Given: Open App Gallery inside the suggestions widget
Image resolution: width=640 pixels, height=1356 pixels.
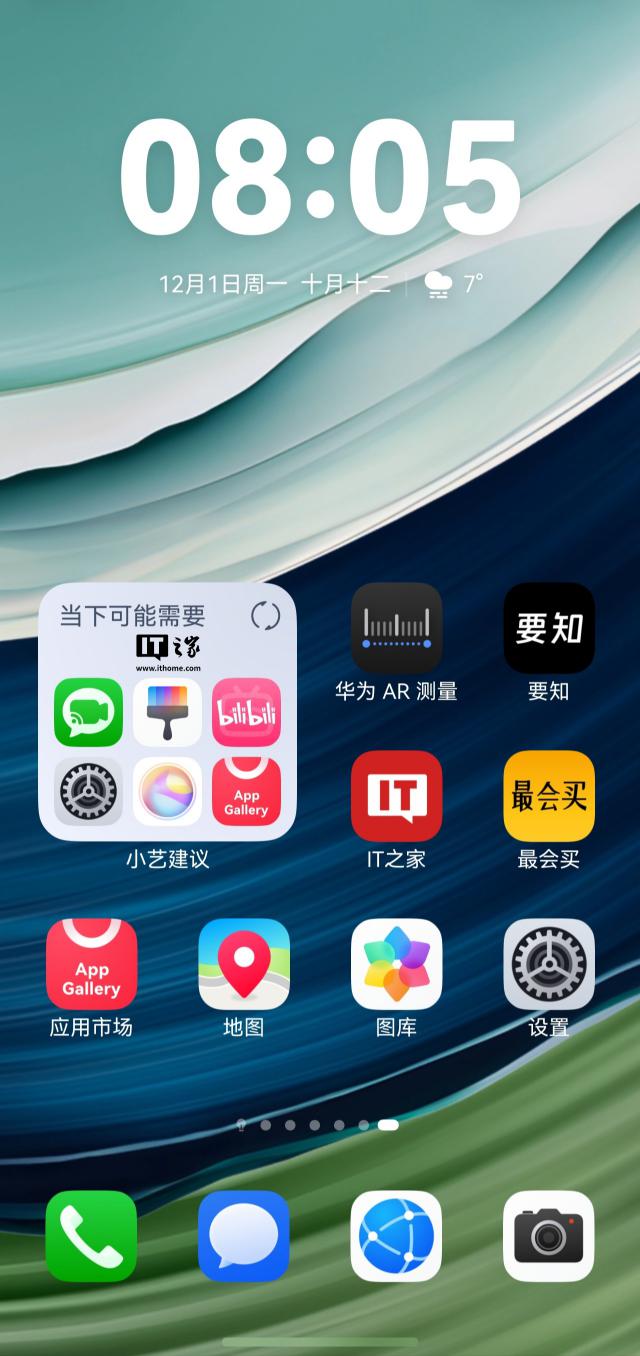Looking at the screenshot, I should click(246, 791).
